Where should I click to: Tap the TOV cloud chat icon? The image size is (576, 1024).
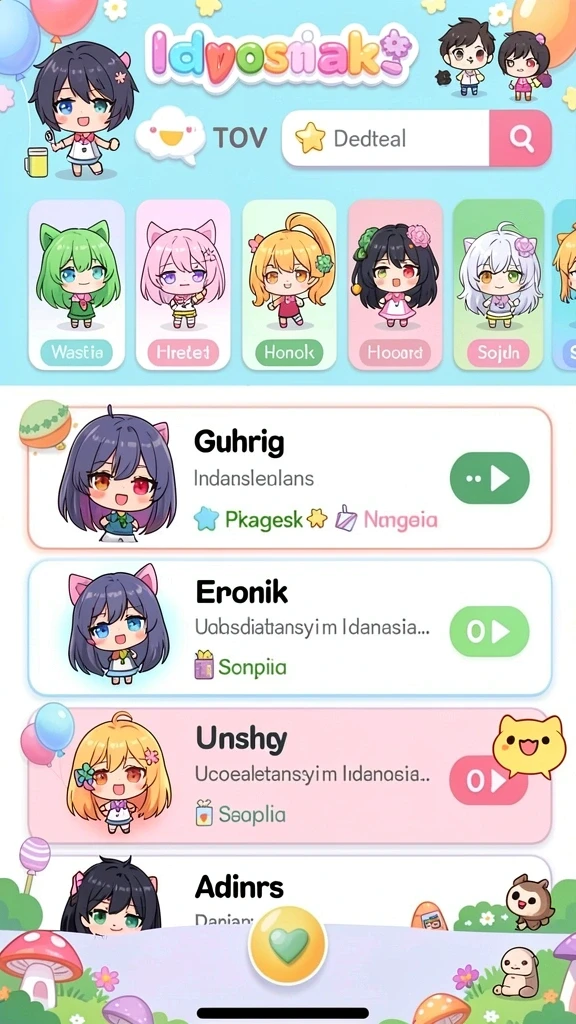170,136
